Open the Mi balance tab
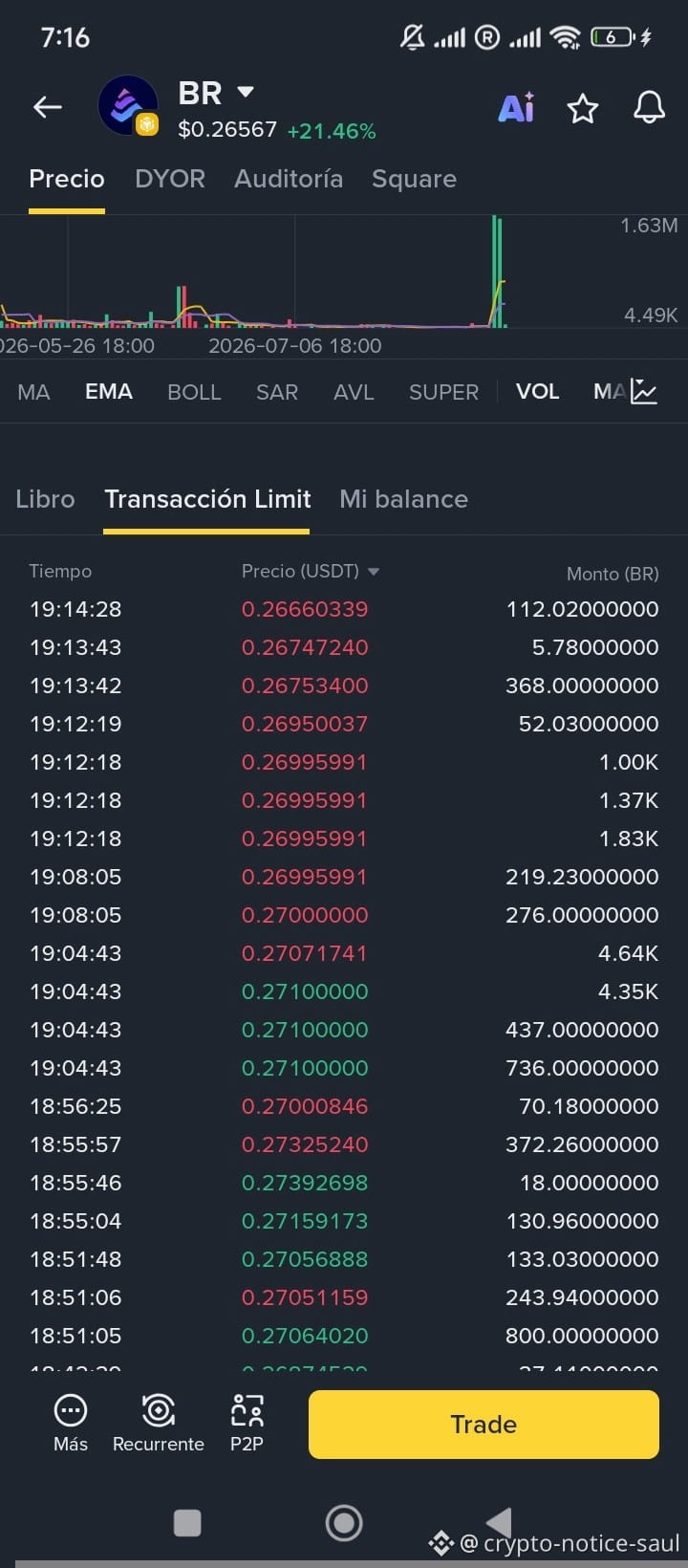 coord(403,499)
